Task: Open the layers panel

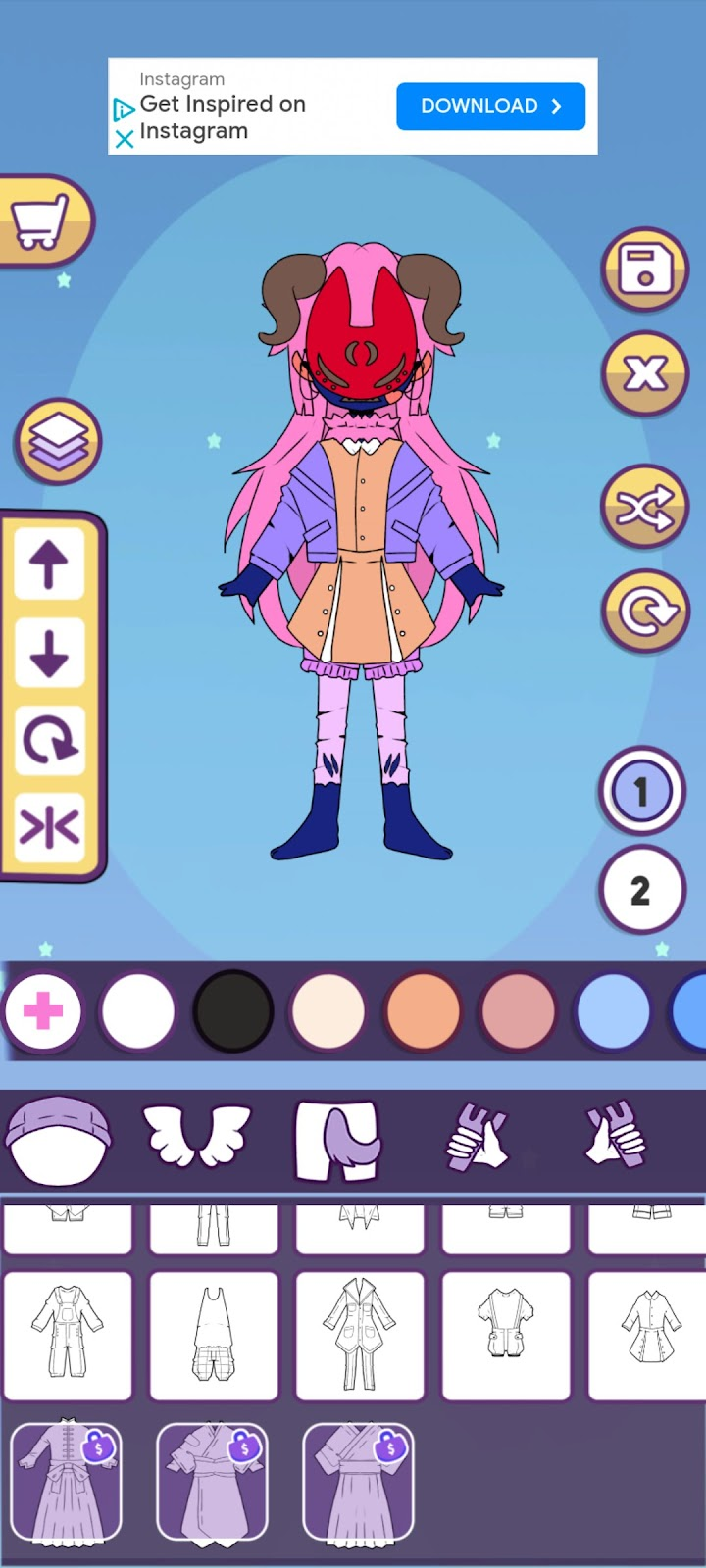Action: pos(58,442)
